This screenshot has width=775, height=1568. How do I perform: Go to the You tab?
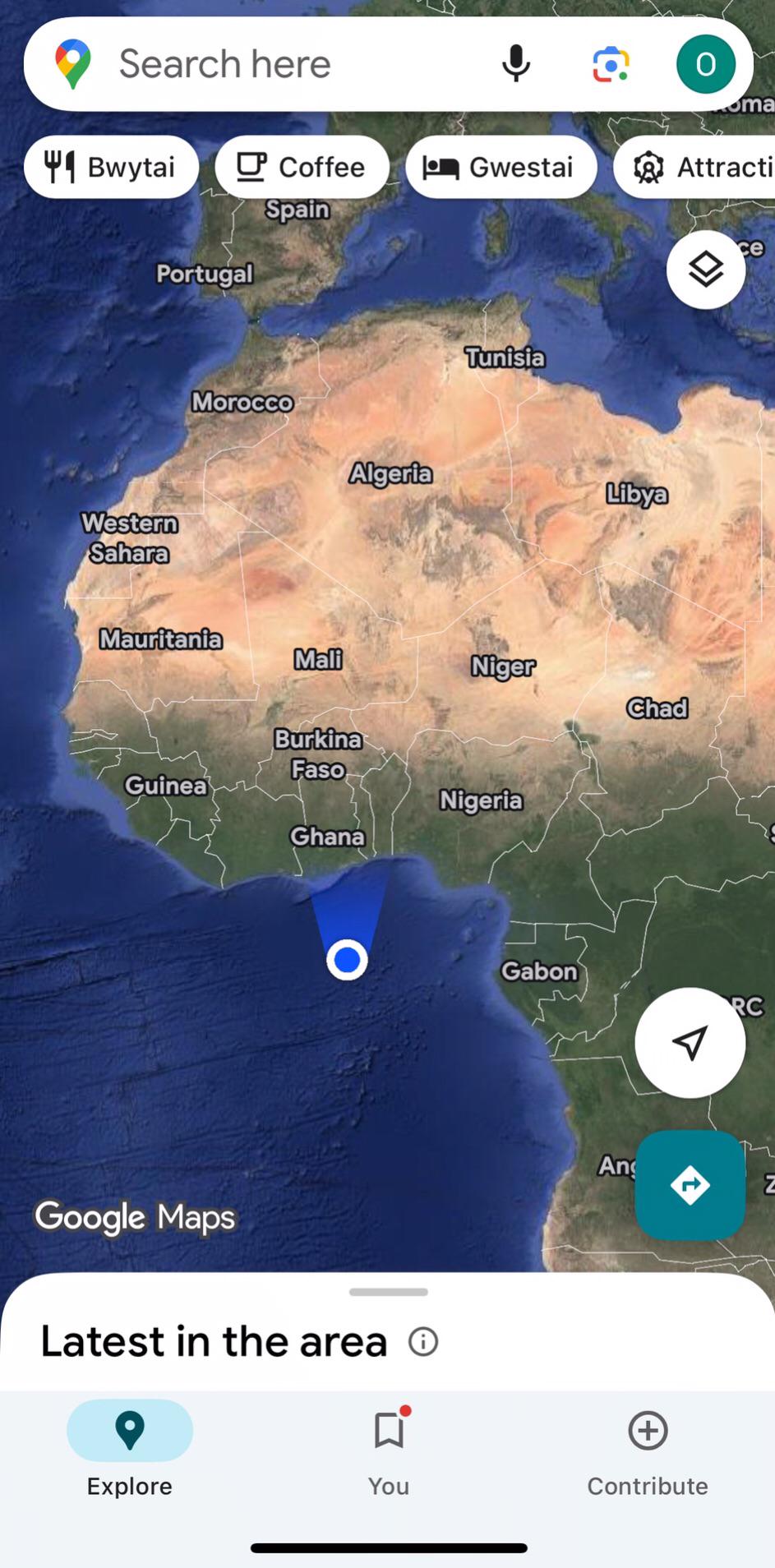pos(389,1449)
